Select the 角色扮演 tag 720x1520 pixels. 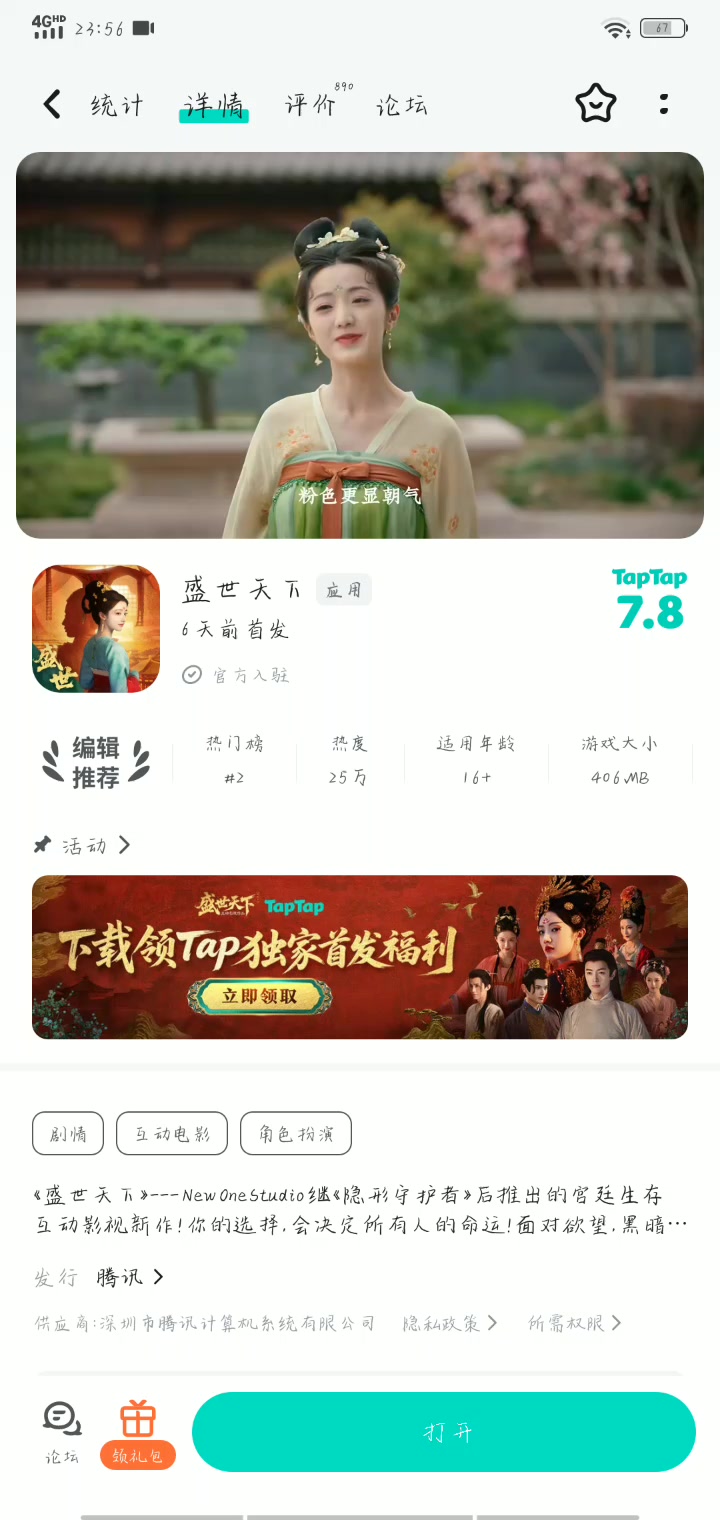296,1134
